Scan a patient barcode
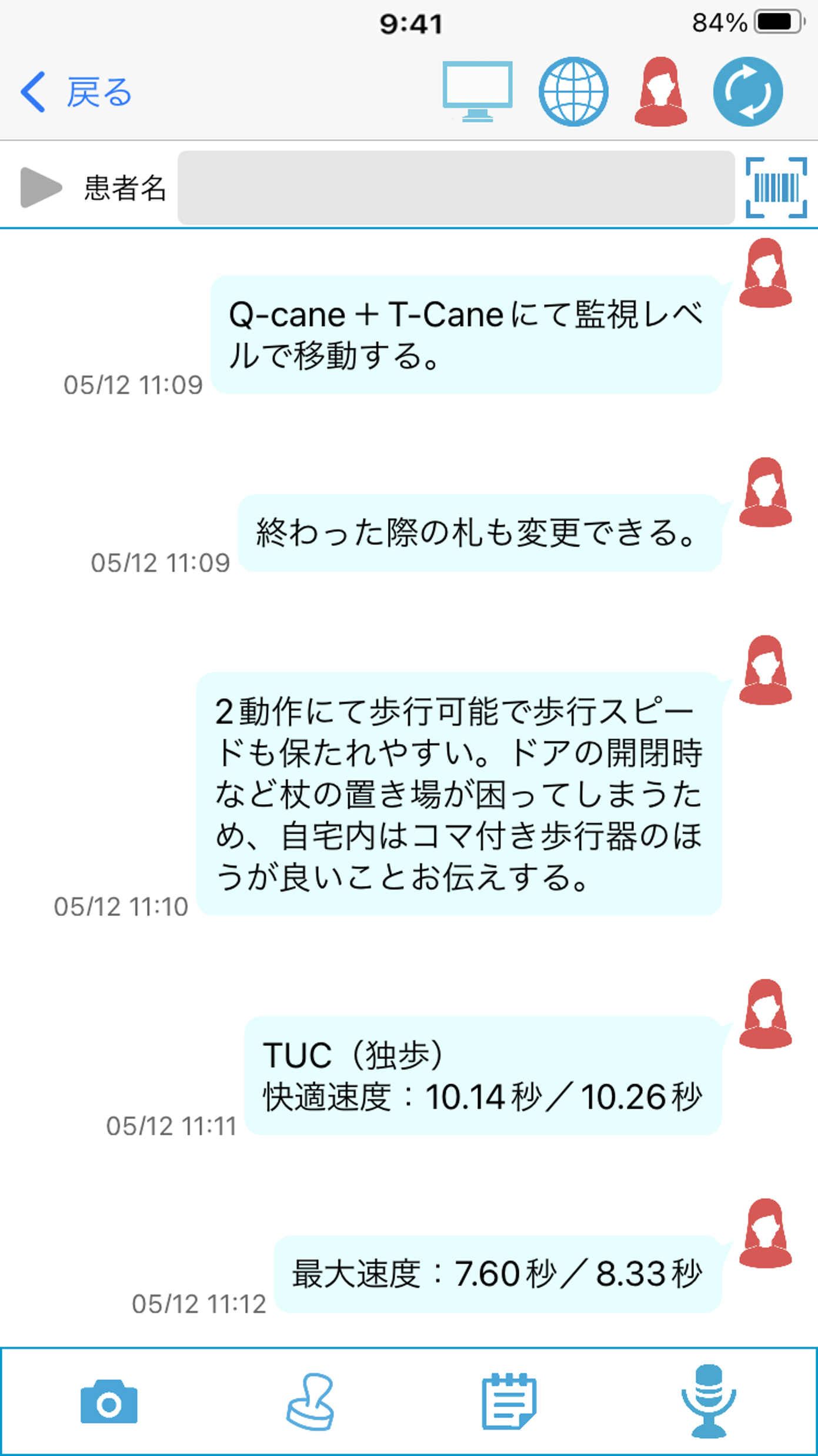The height and width of the screenshot is (1456, 818). pos(776,188)
